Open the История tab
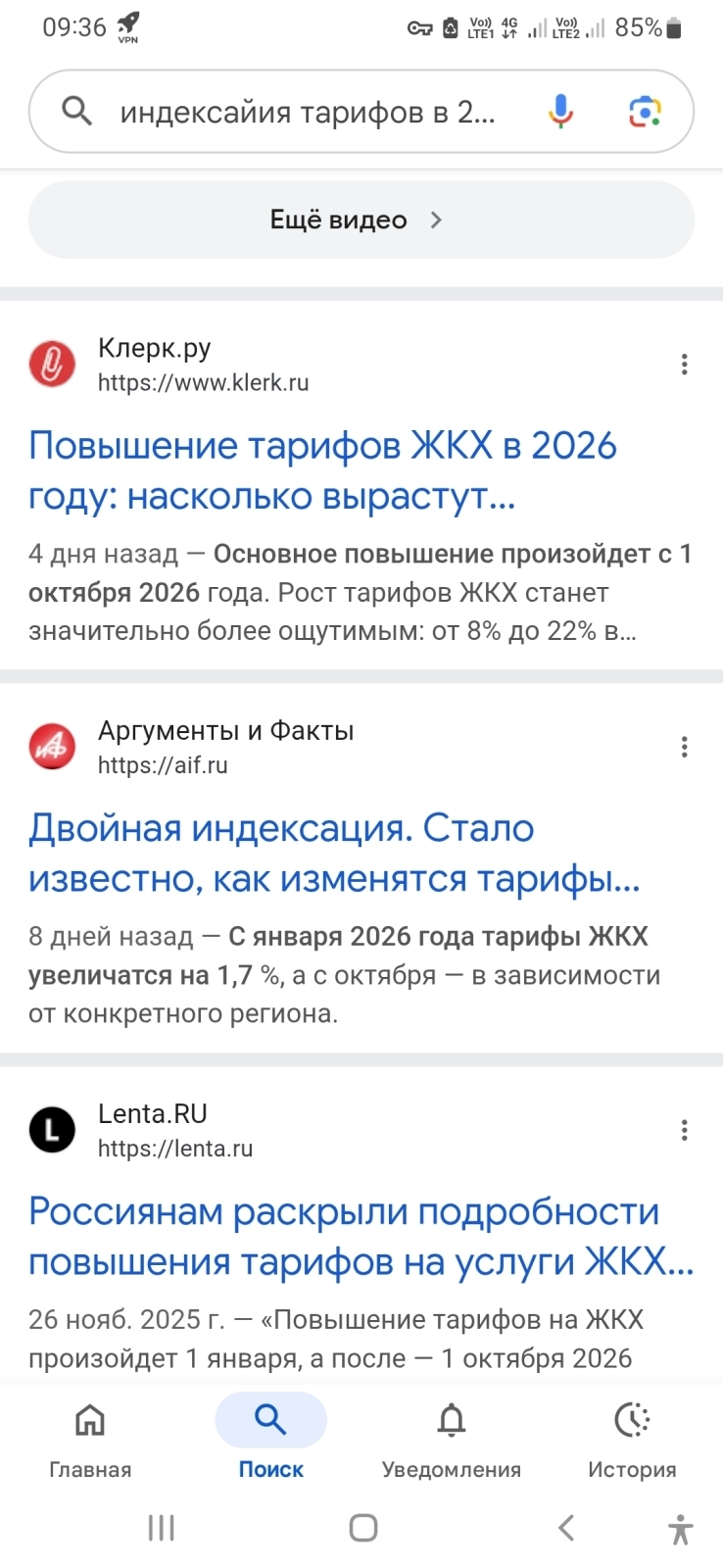The image size is (723, 1568). click(x=632, y=1437)
